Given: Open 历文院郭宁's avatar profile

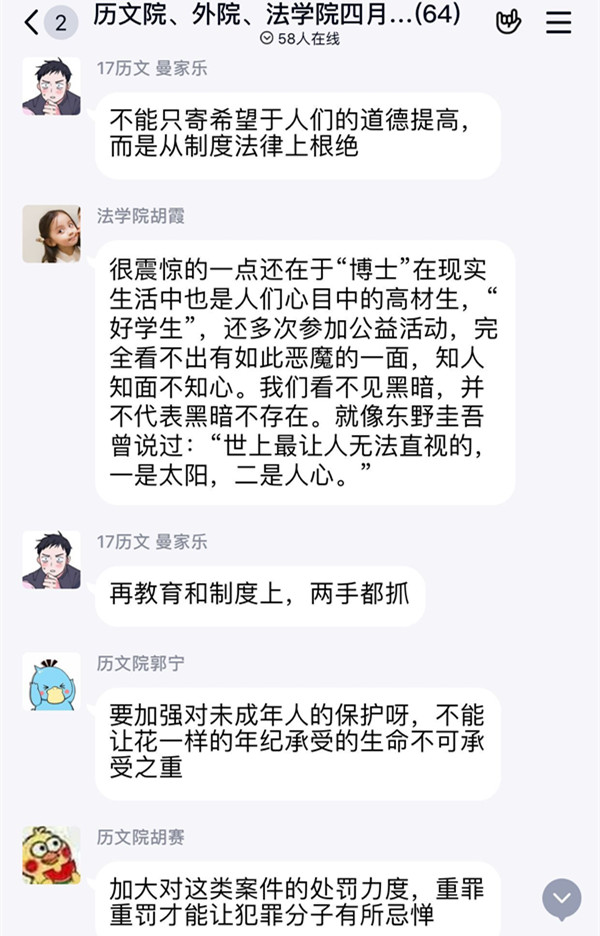Looking at the screenshot, I should point(51,682).
